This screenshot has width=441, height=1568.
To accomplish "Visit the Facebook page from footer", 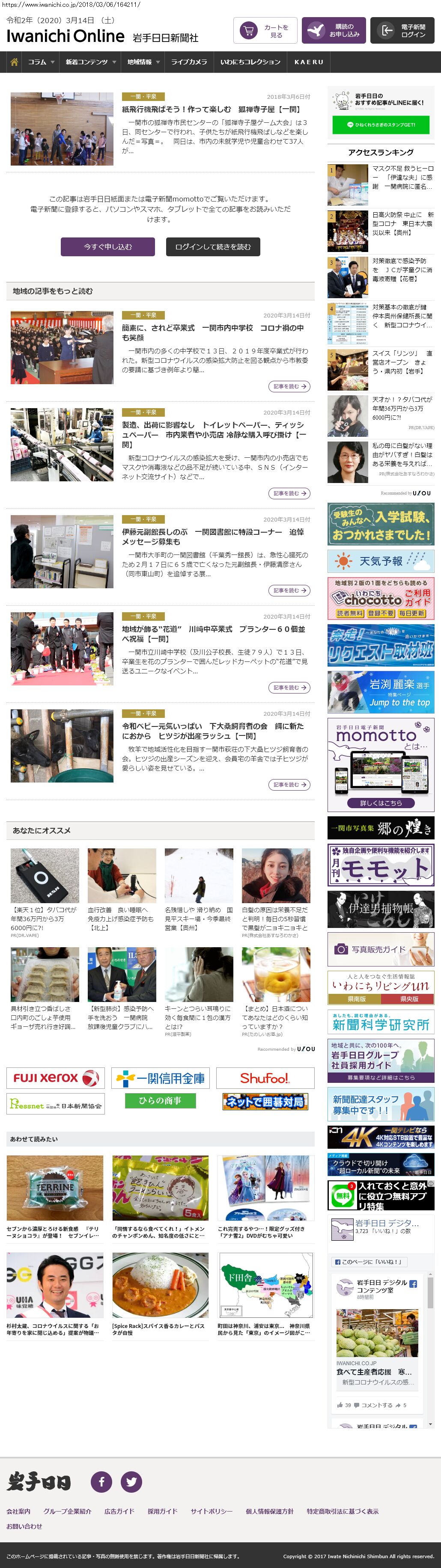I will pos(101,1481).
